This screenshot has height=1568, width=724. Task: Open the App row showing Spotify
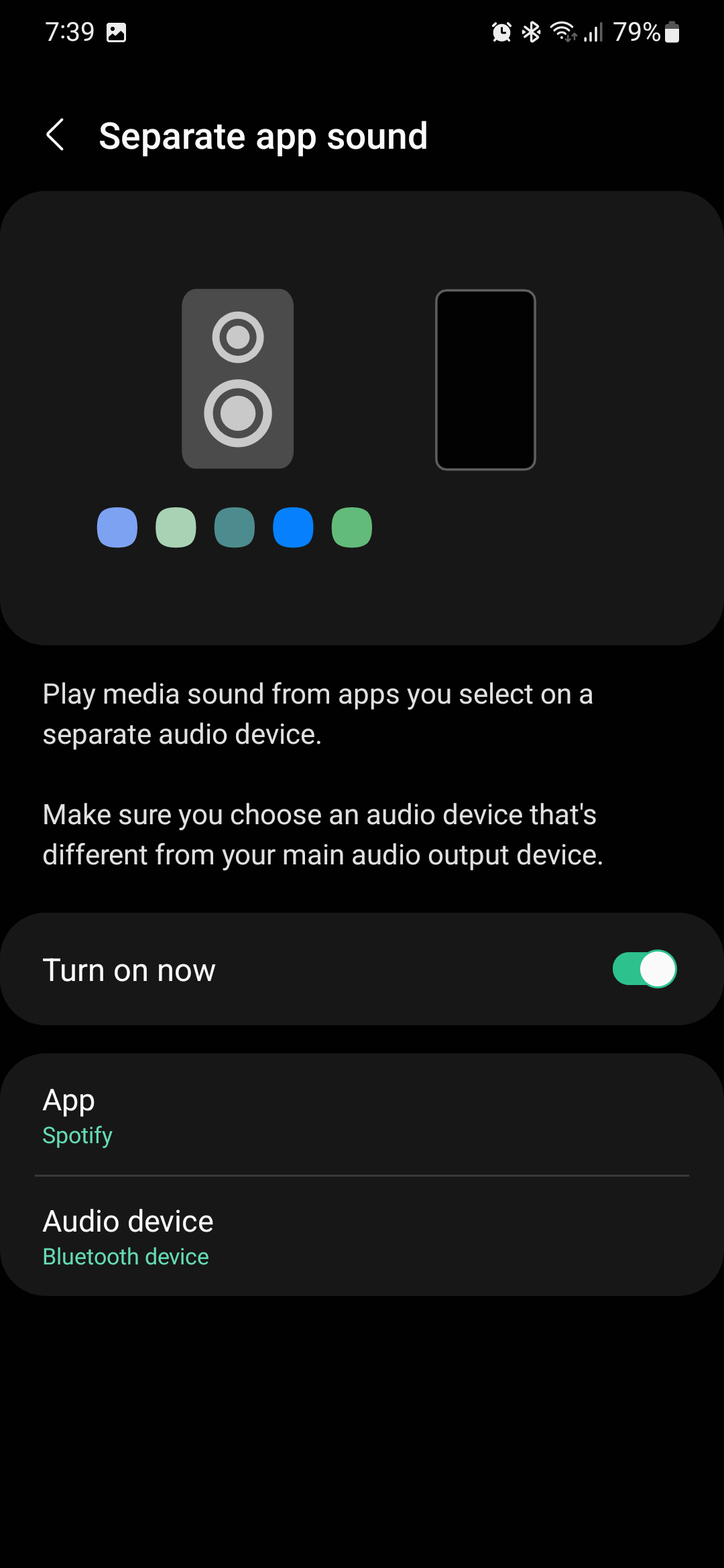point(362,1115)
